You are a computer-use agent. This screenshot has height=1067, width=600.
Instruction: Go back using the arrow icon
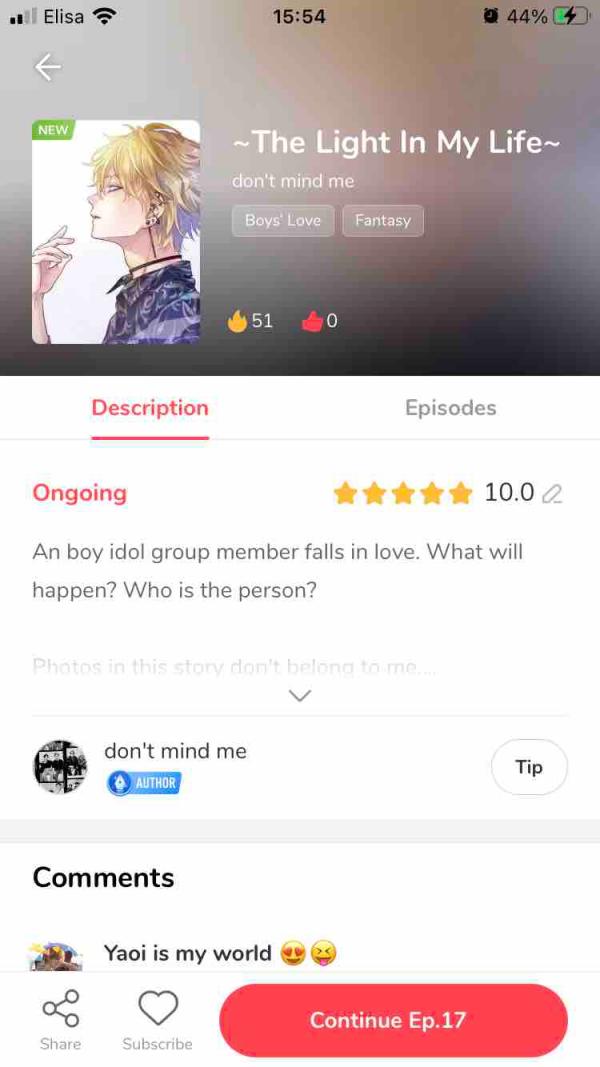(47, 67)
